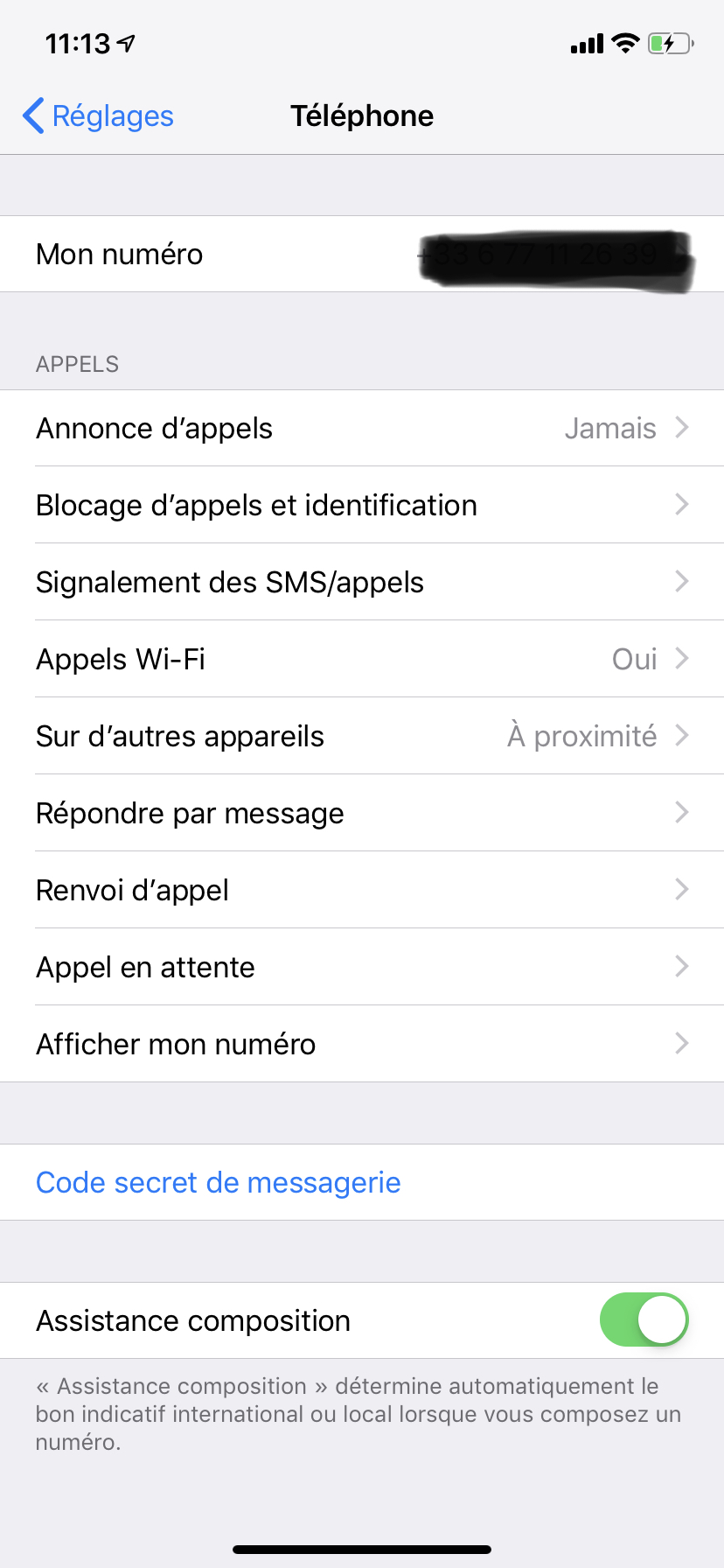The height and width of the screenshot is (1568, 724).
Task: Open Signalement des SMS/appels
Action: coord(362,583)
